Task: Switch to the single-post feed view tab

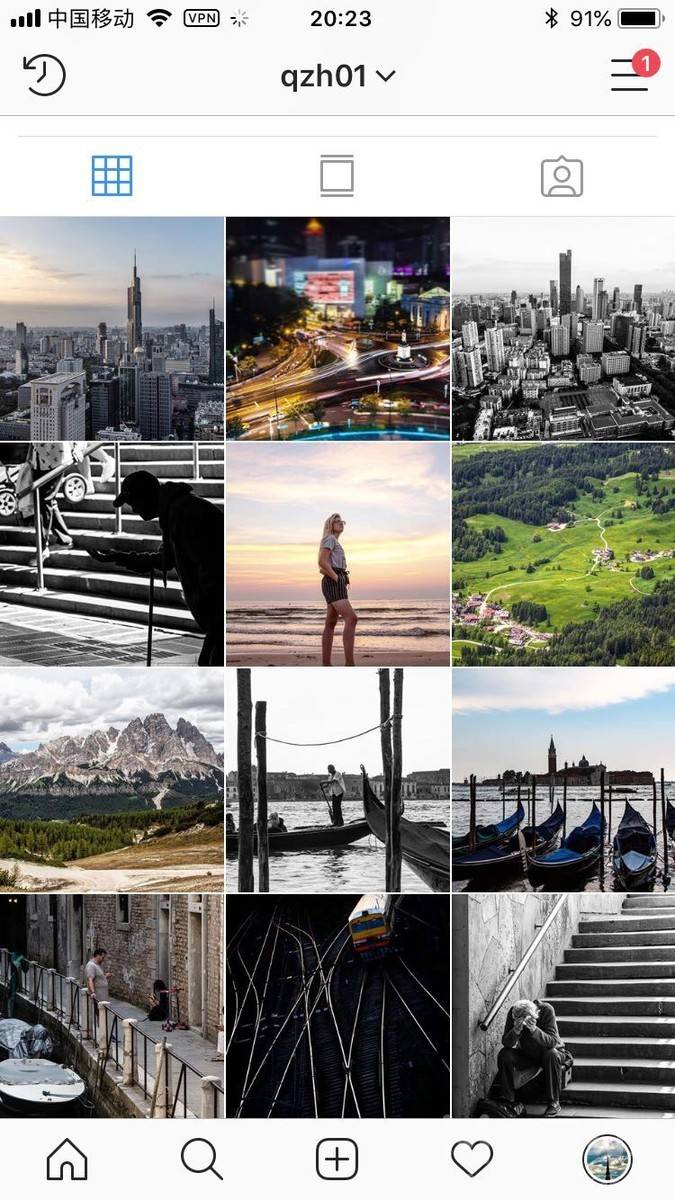Action: (x=337, y=176)
